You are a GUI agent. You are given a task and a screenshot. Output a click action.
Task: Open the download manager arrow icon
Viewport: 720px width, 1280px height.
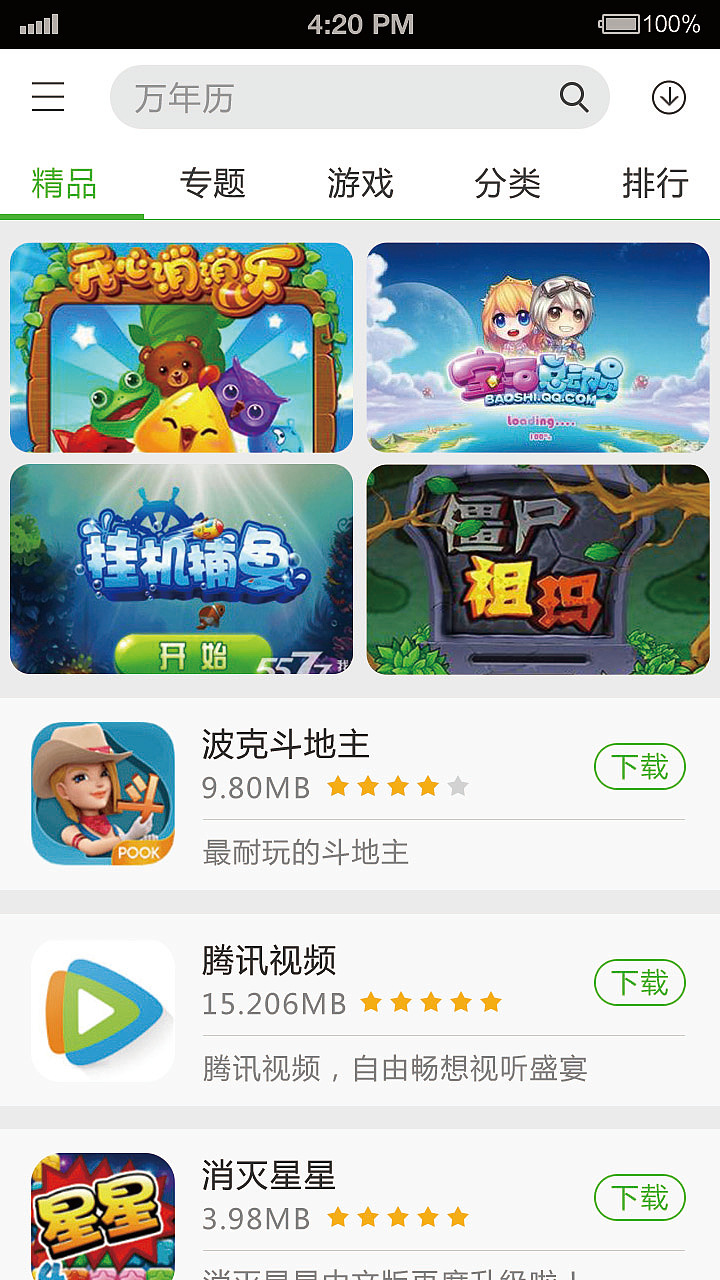[x=669, y=97]
